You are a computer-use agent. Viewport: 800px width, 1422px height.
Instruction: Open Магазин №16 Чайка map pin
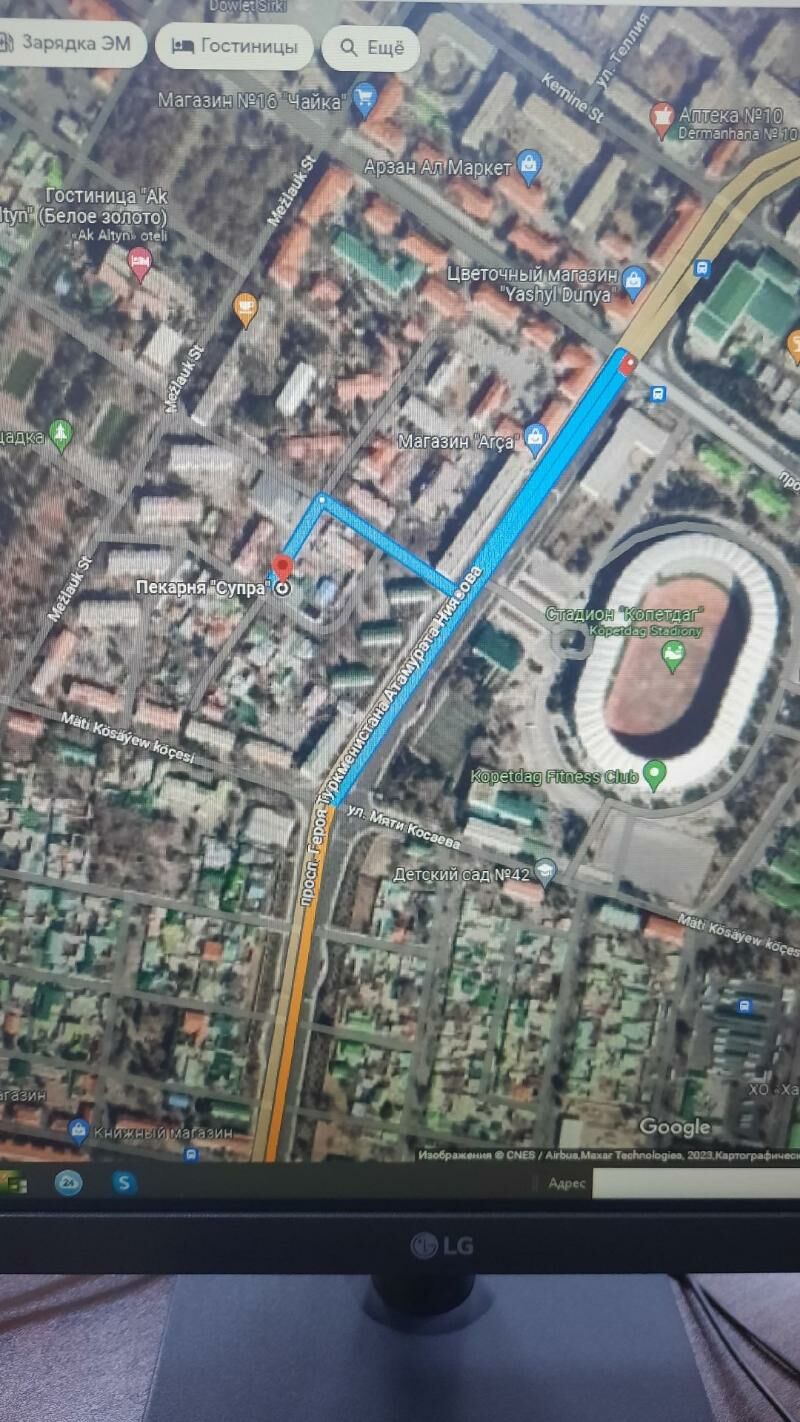(x=365, y=101)
